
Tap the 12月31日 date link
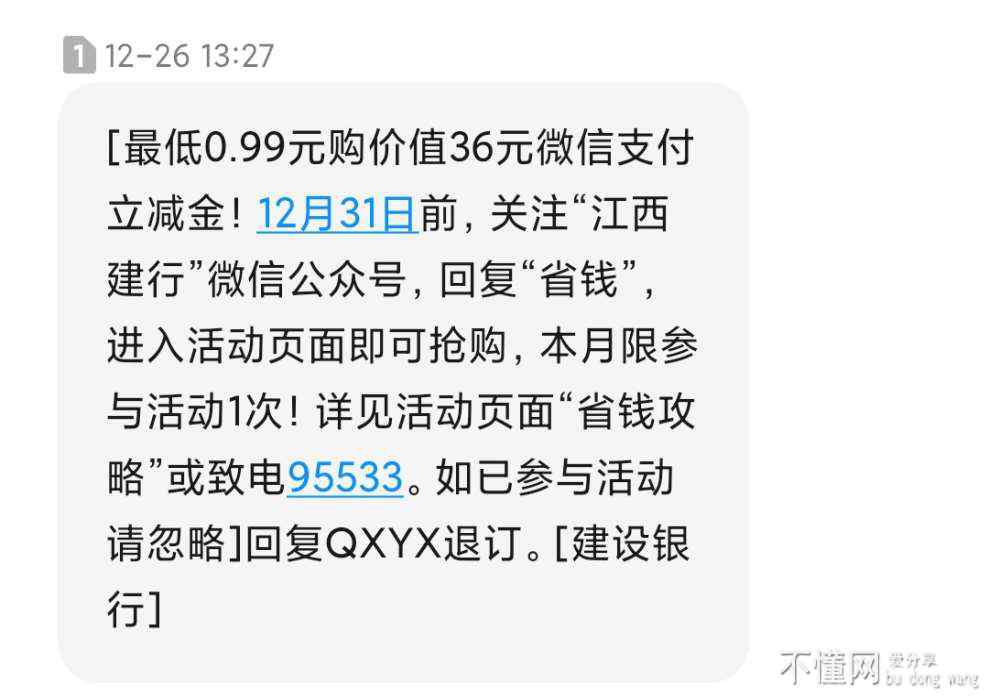pyautogui.click(x=336, y=215)
